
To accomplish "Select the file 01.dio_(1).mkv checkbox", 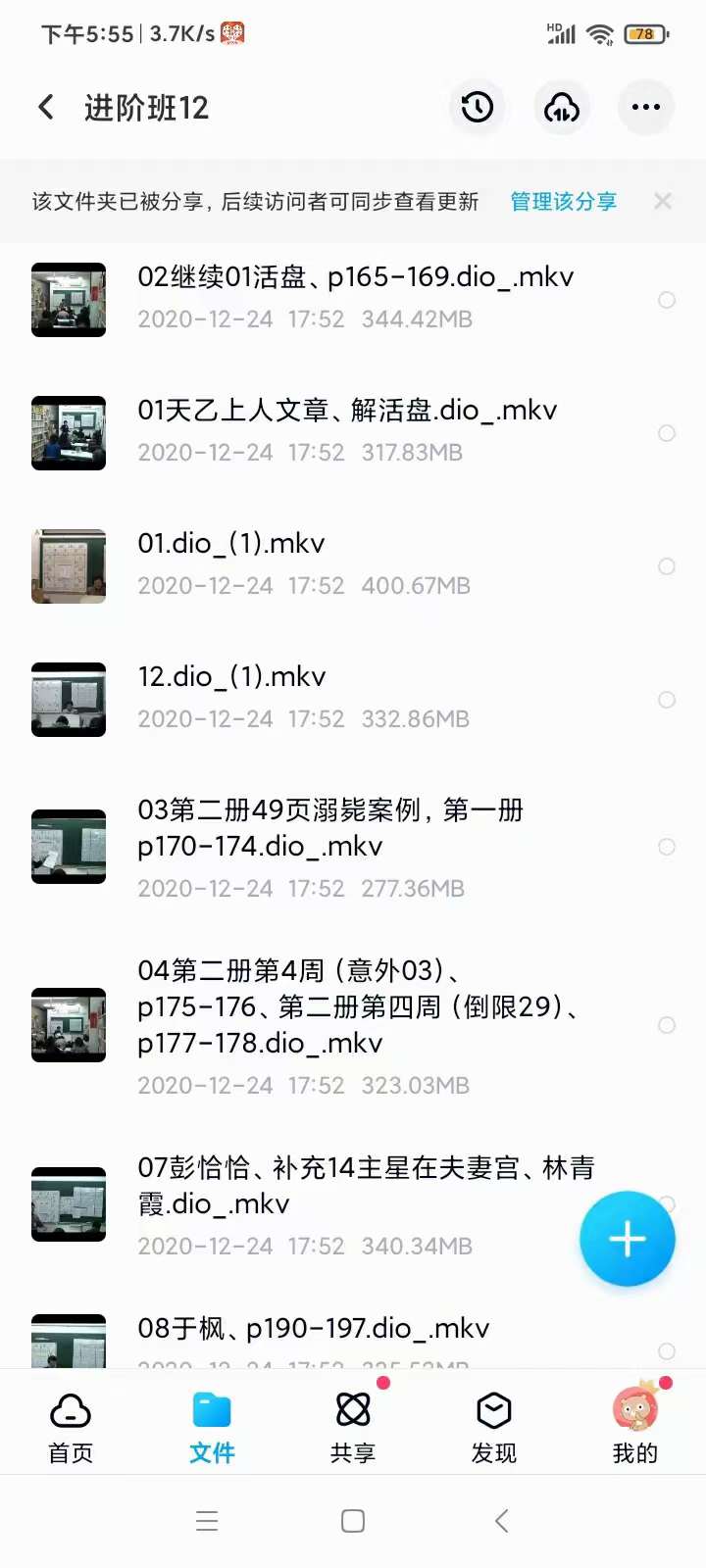I will click(x=667, y=566).
